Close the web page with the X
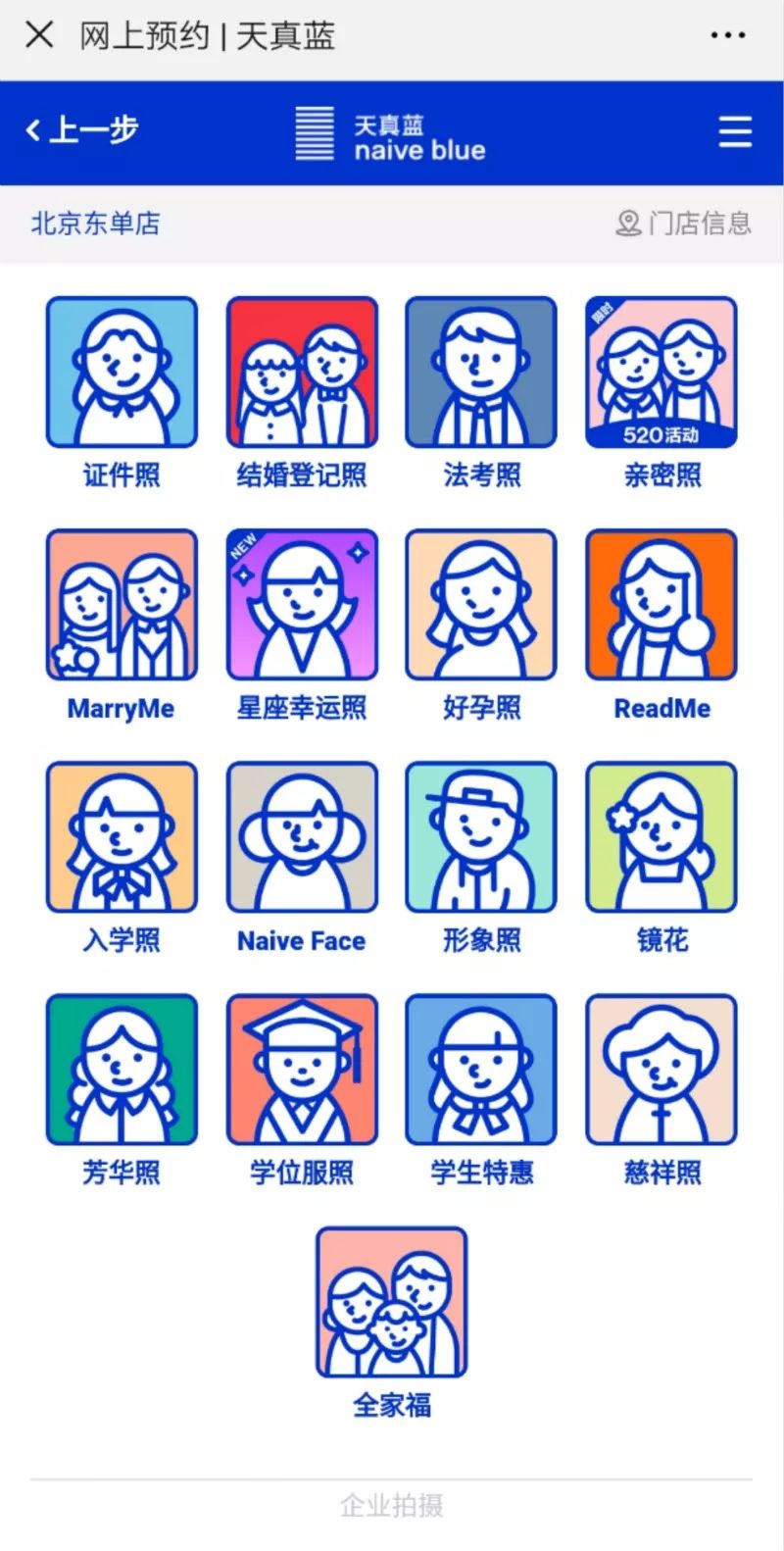The image size is (784, 1551). [x=38, y=35]
